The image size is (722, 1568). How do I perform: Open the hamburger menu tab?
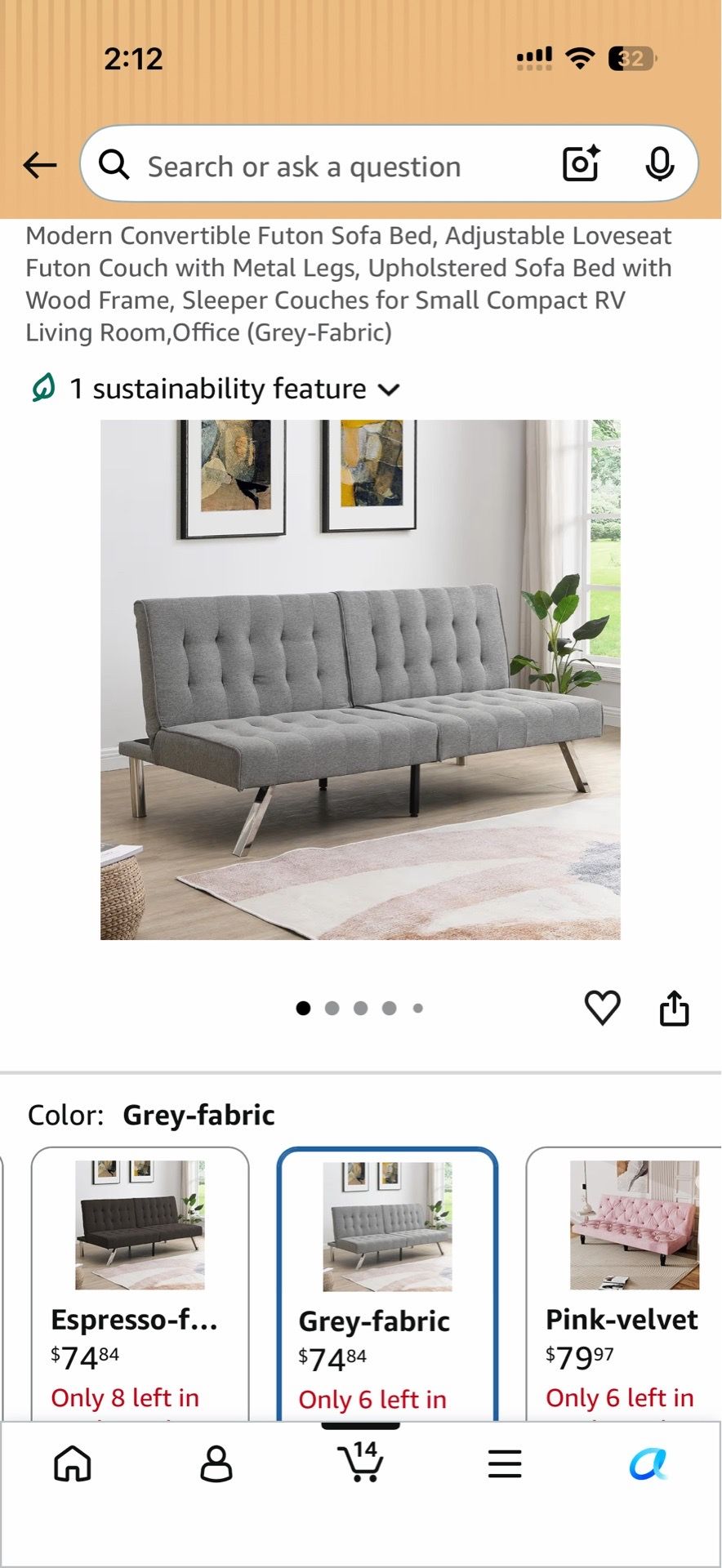click(x=505, y=1463)
